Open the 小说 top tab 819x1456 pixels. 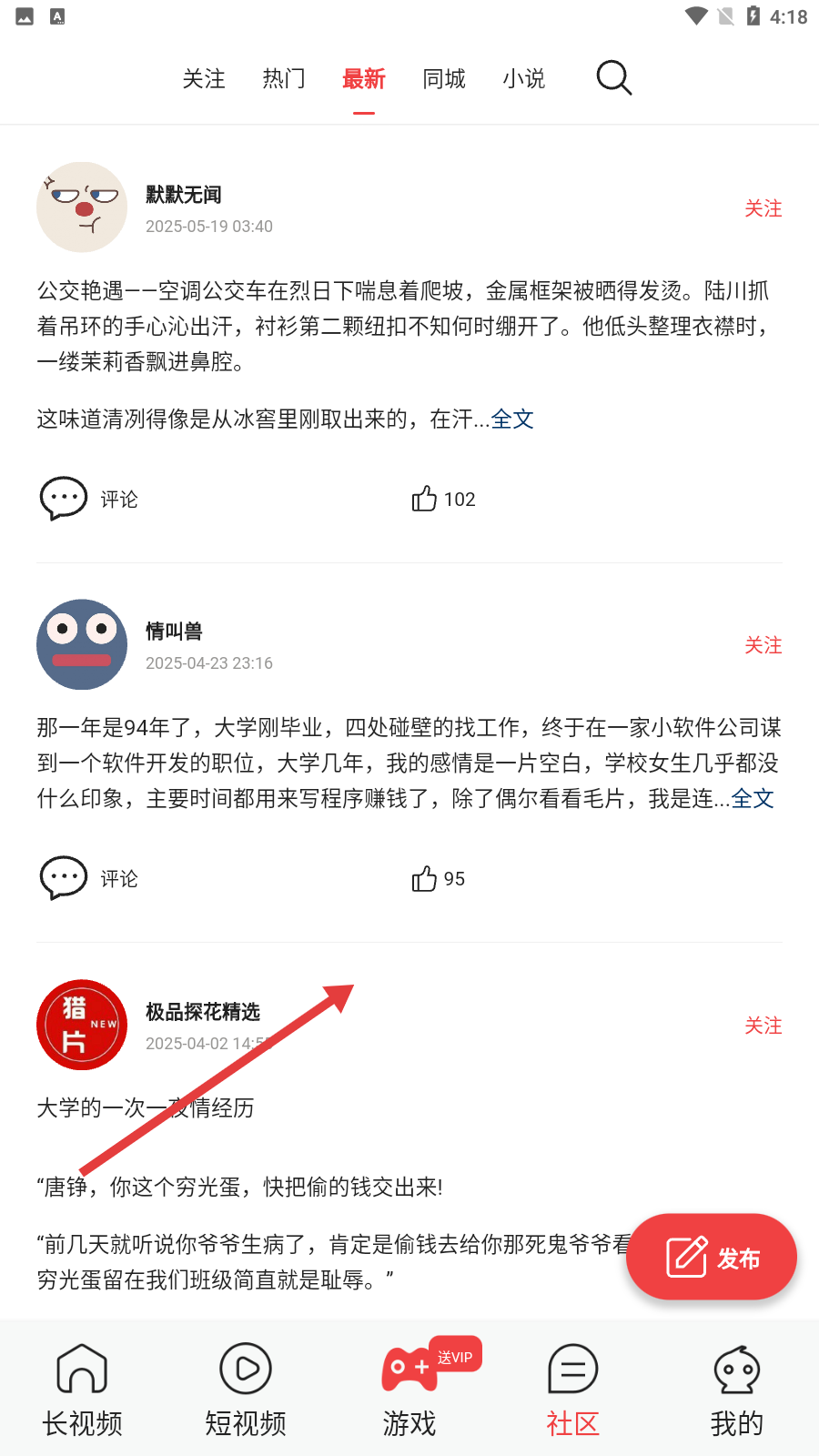(x=524, y=79)
